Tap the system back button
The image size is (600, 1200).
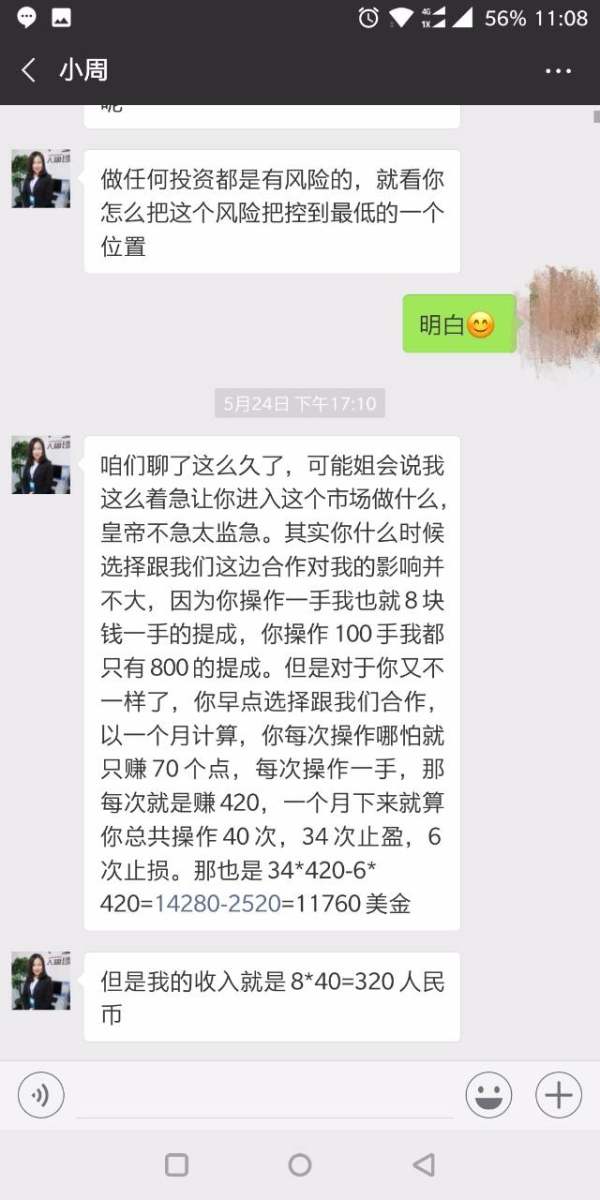424,1165
